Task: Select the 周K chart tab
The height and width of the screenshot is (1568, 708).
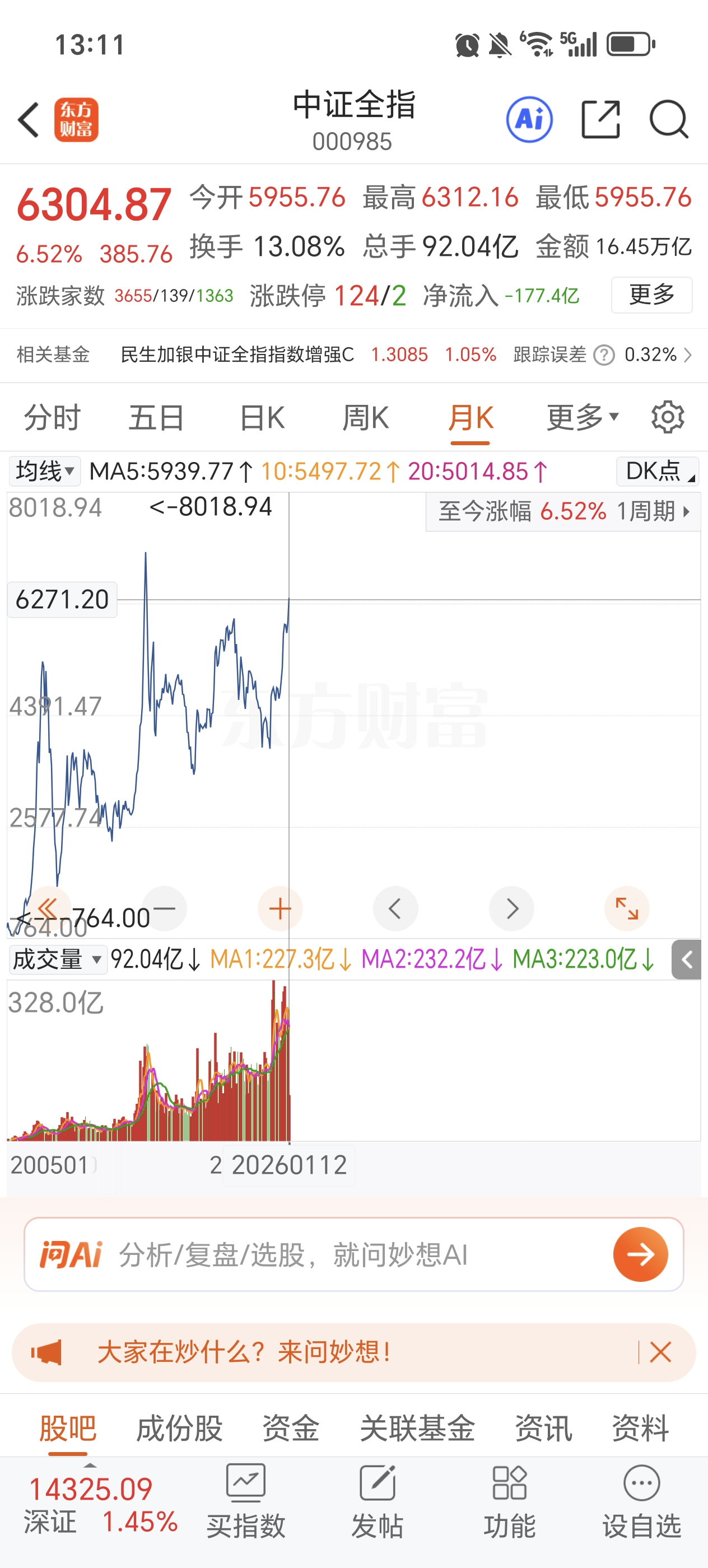Action: tap(365, 418)
